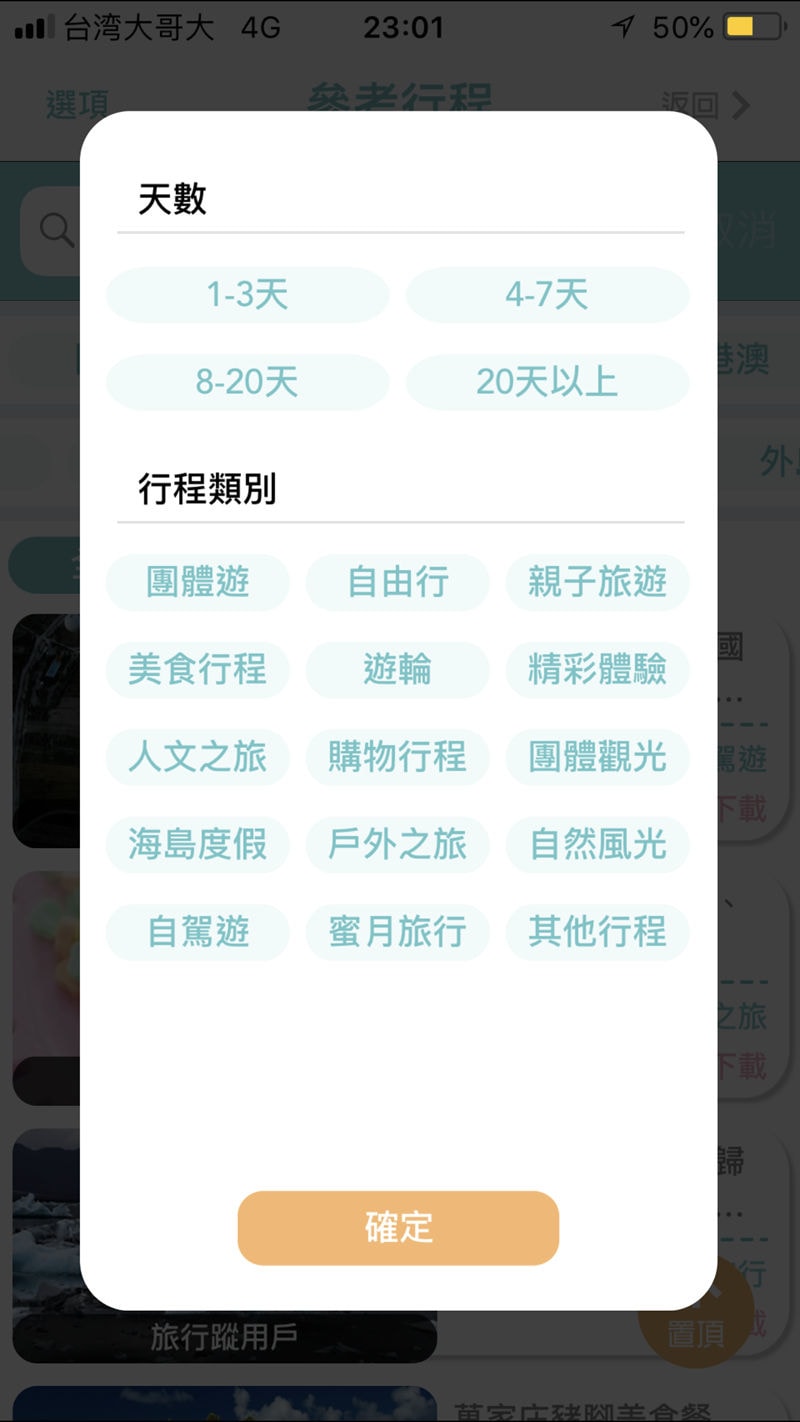Select the 團體觀光 chip
Viewport: 800px width, 1422px height.
coord(597,757)
